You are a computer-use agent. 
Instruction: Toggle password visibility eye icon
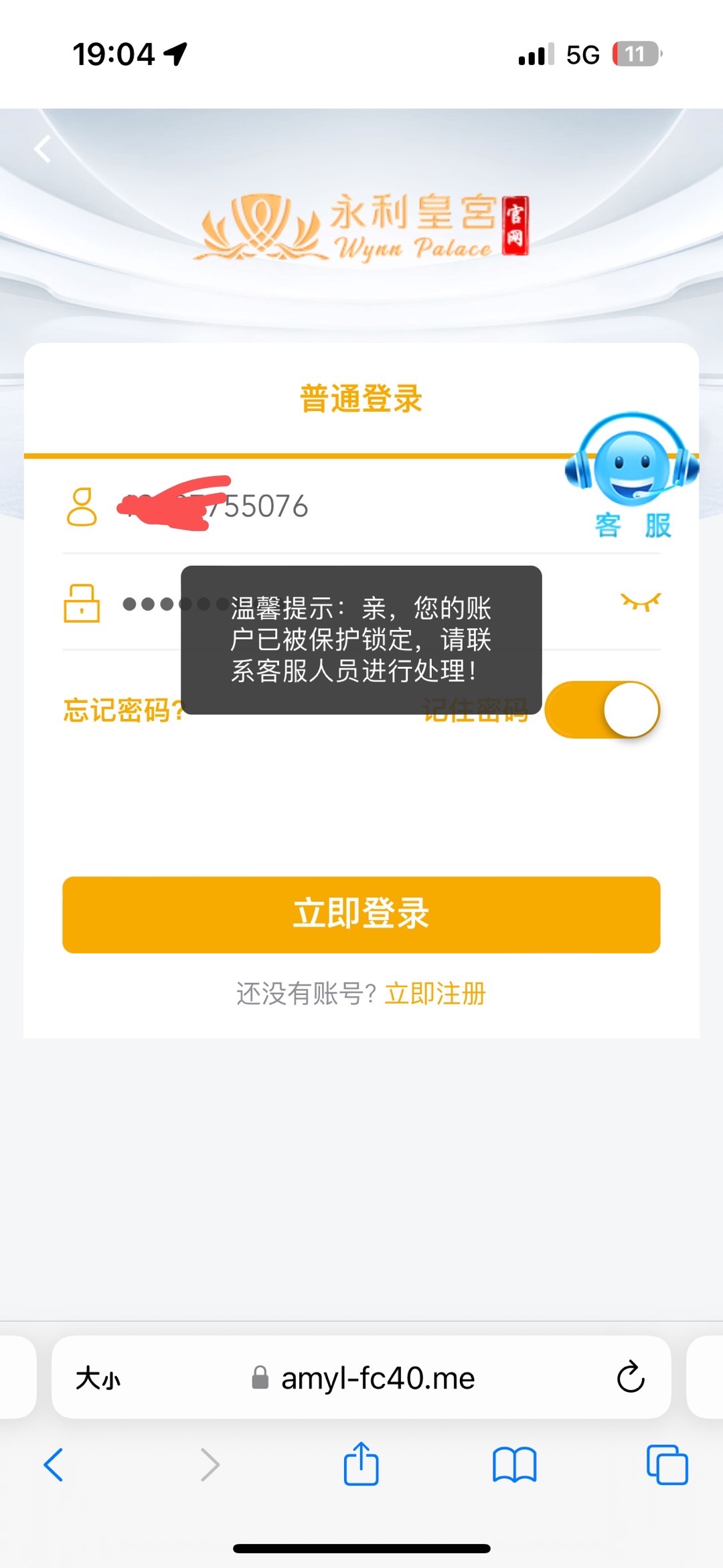pyautogui.click(x=641, y=603)
